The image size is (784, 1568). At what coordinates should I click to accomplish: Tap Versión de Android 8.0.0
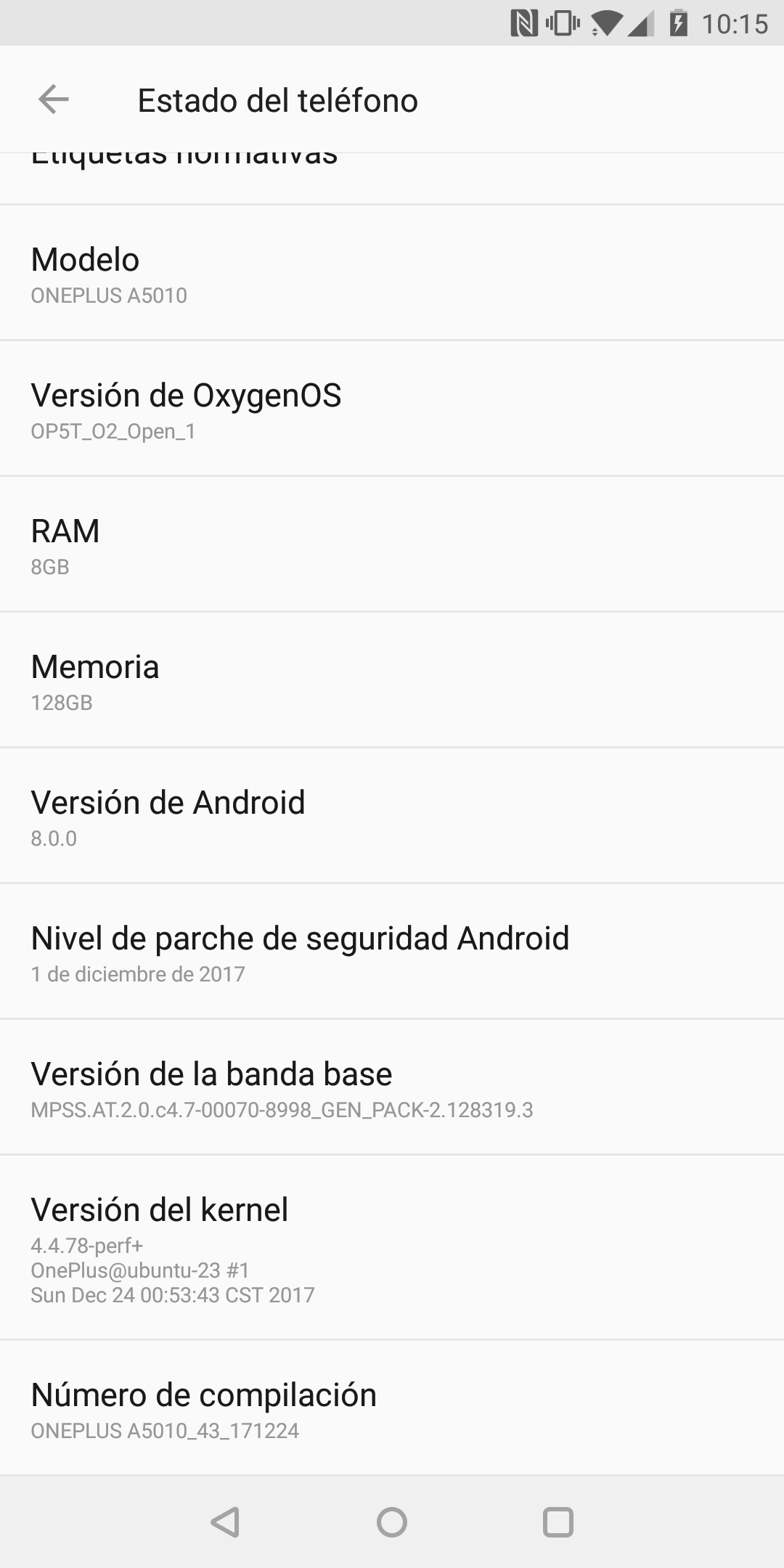tap(392, 816)
